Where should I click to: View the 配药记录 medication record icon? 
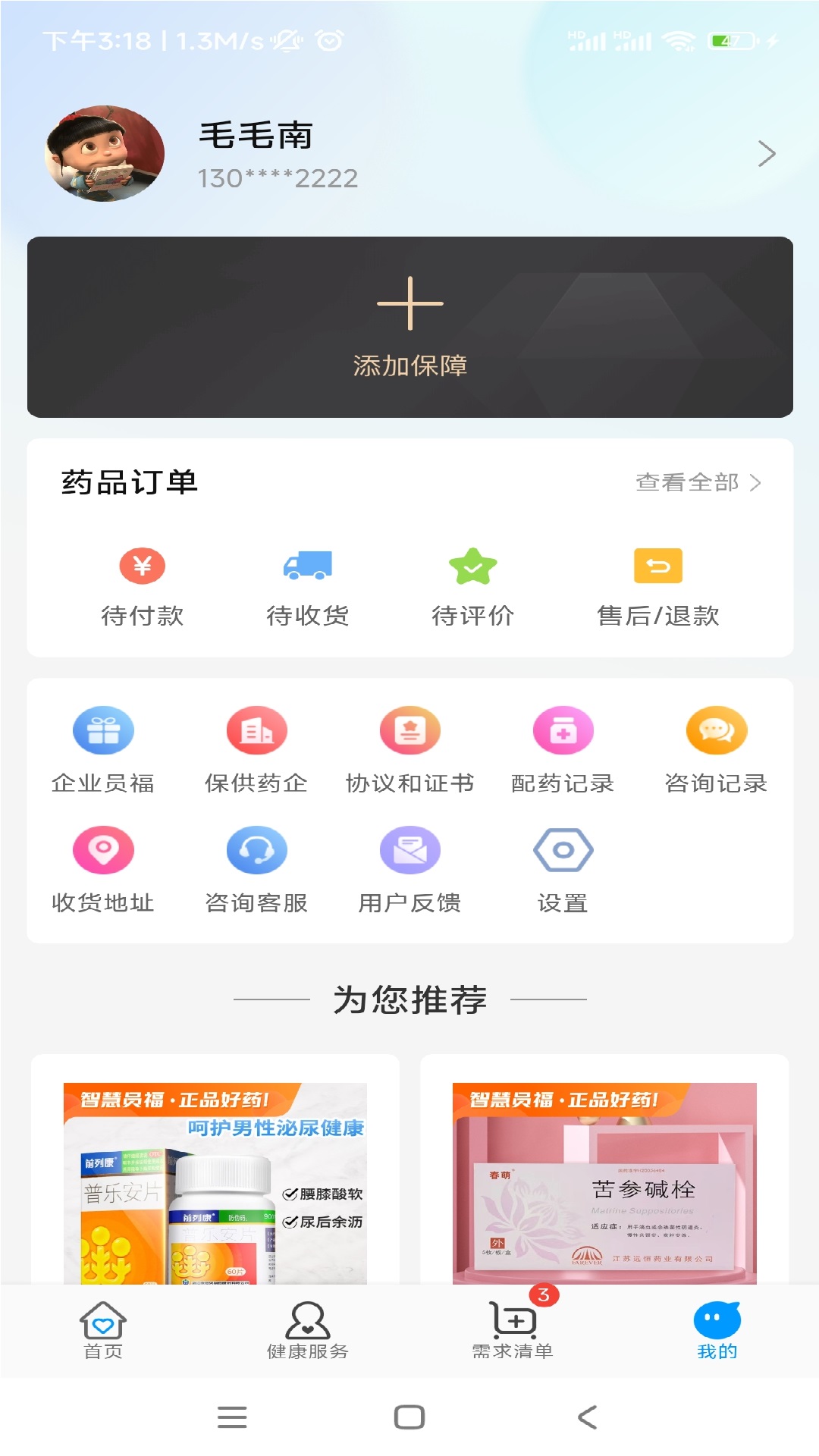563,730
